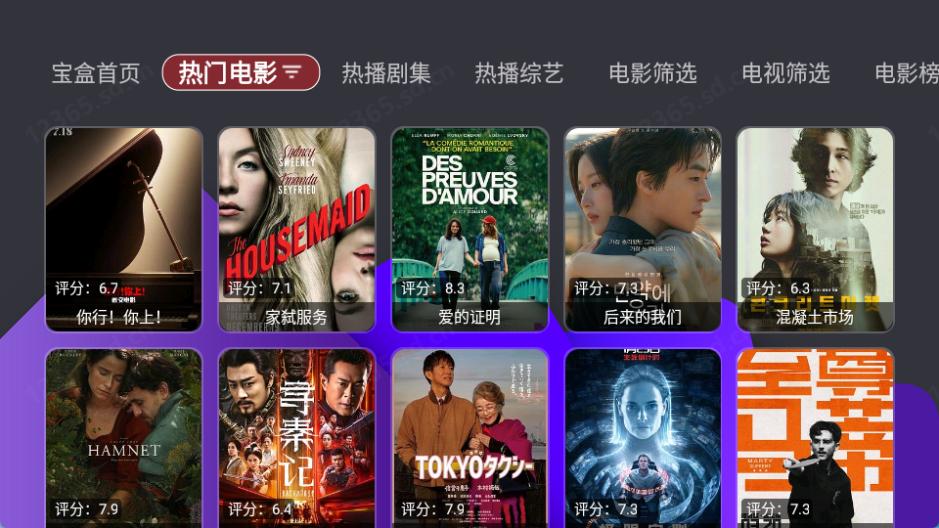The height and width of the screenshot is (528, 939).
Task: Open the orange poster rated 7.3
Action: 815,438
